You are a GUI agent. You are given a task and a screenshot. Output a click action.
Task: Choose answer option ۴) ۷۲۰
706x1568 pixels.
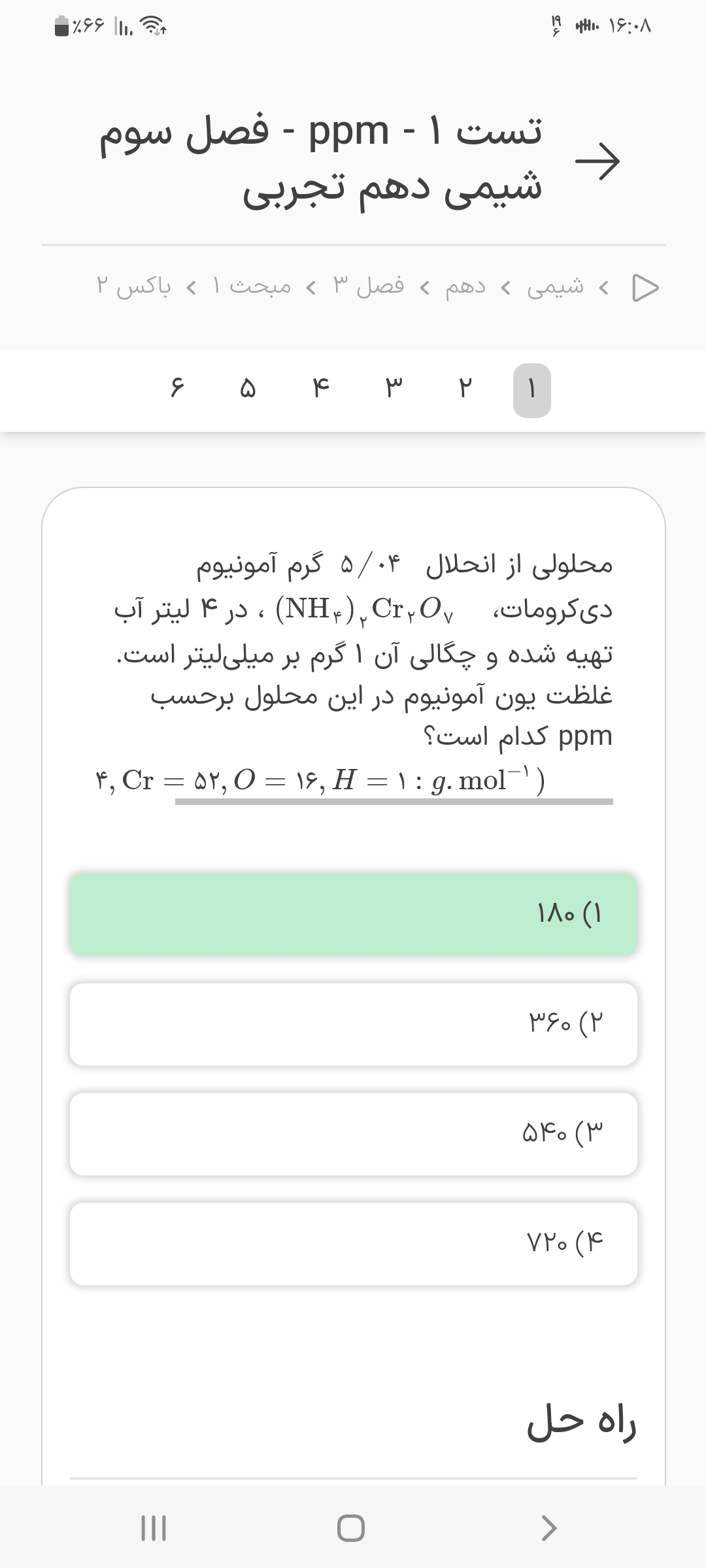coord(353,1243)
